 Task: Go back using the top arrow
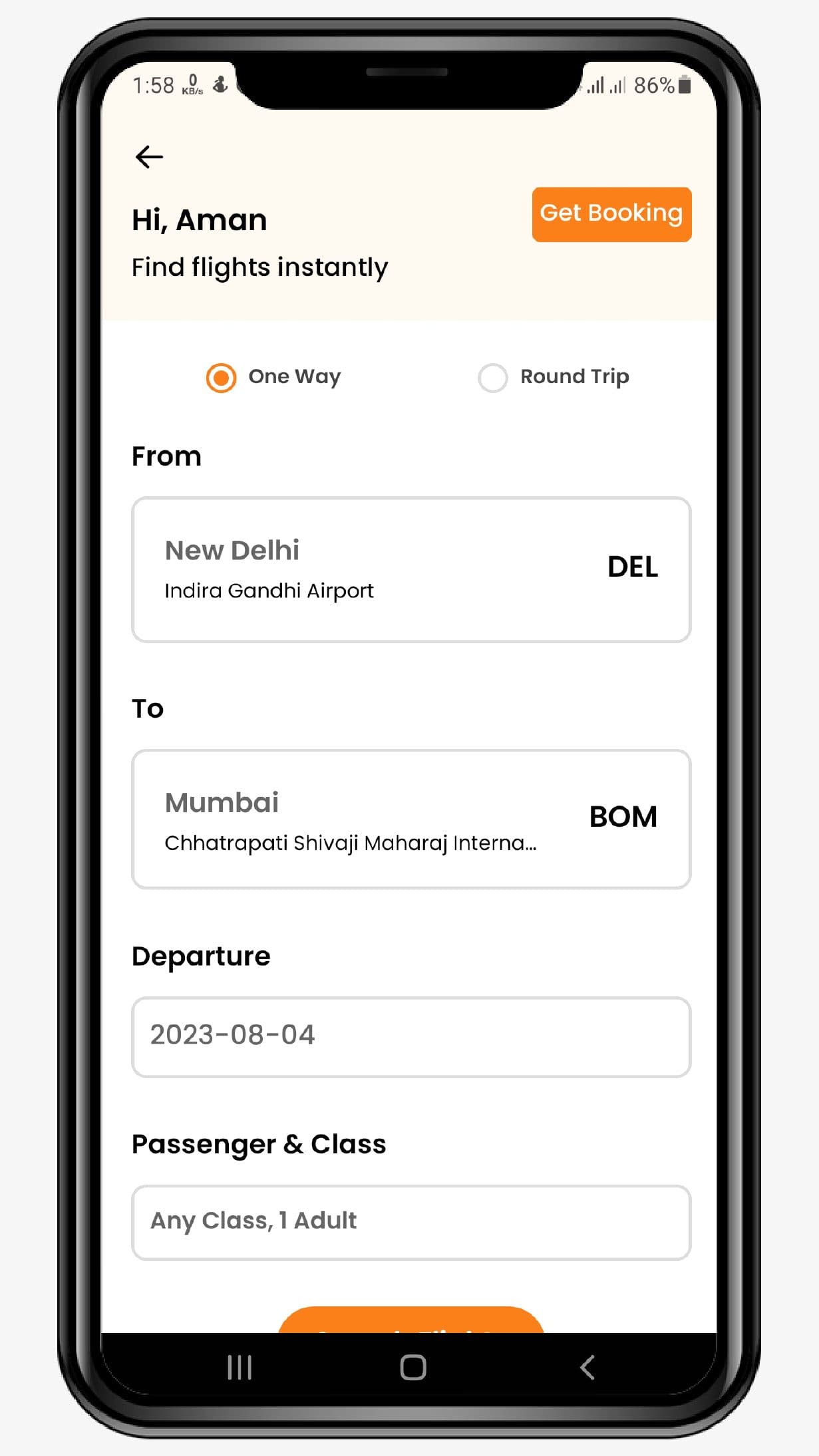pos(149,157)
